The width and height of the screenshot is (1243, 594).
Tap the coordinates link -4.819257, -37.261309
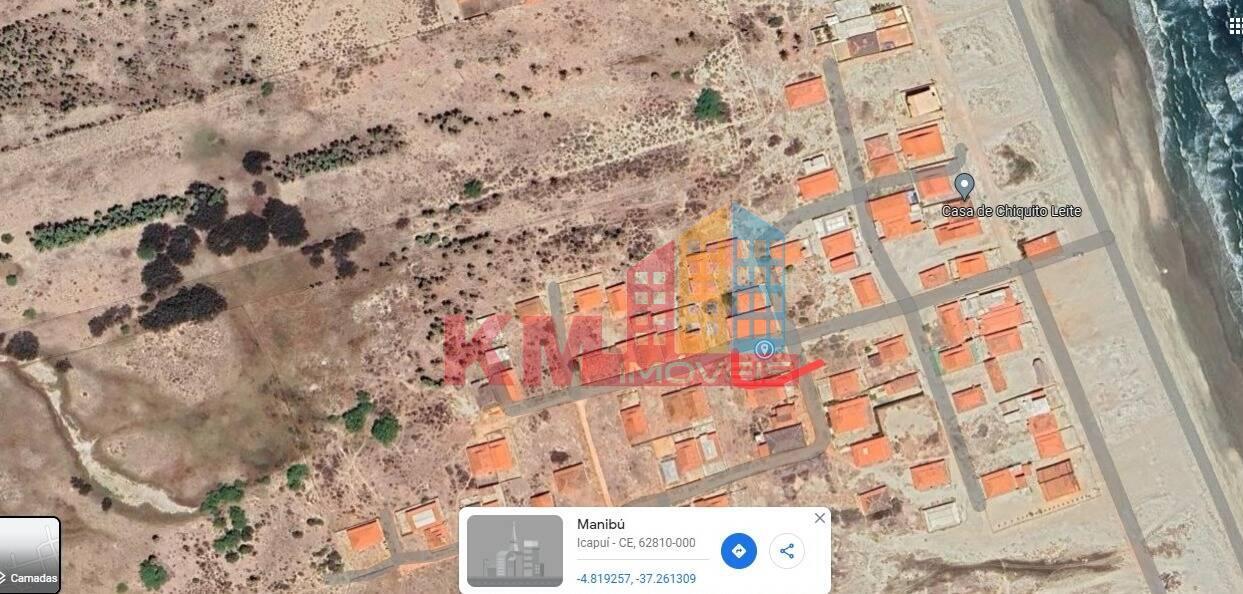636,579
